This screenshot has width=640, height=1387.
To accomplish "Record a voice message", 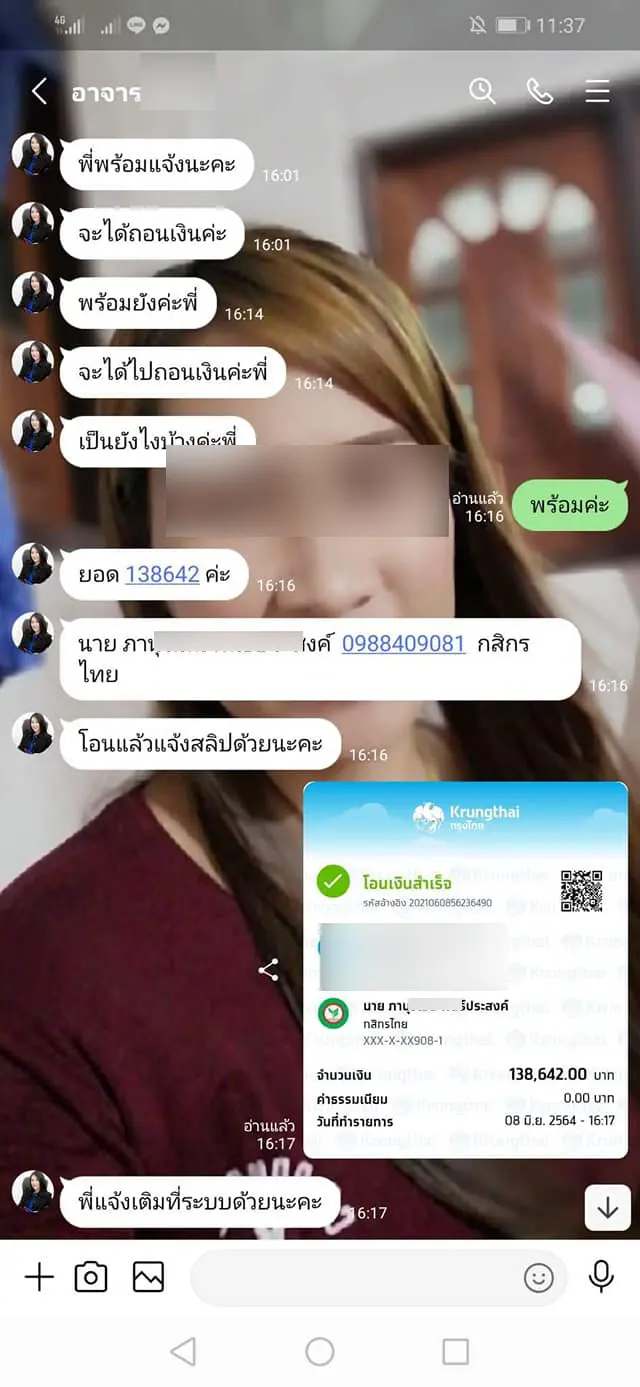I will point(601,1276).
